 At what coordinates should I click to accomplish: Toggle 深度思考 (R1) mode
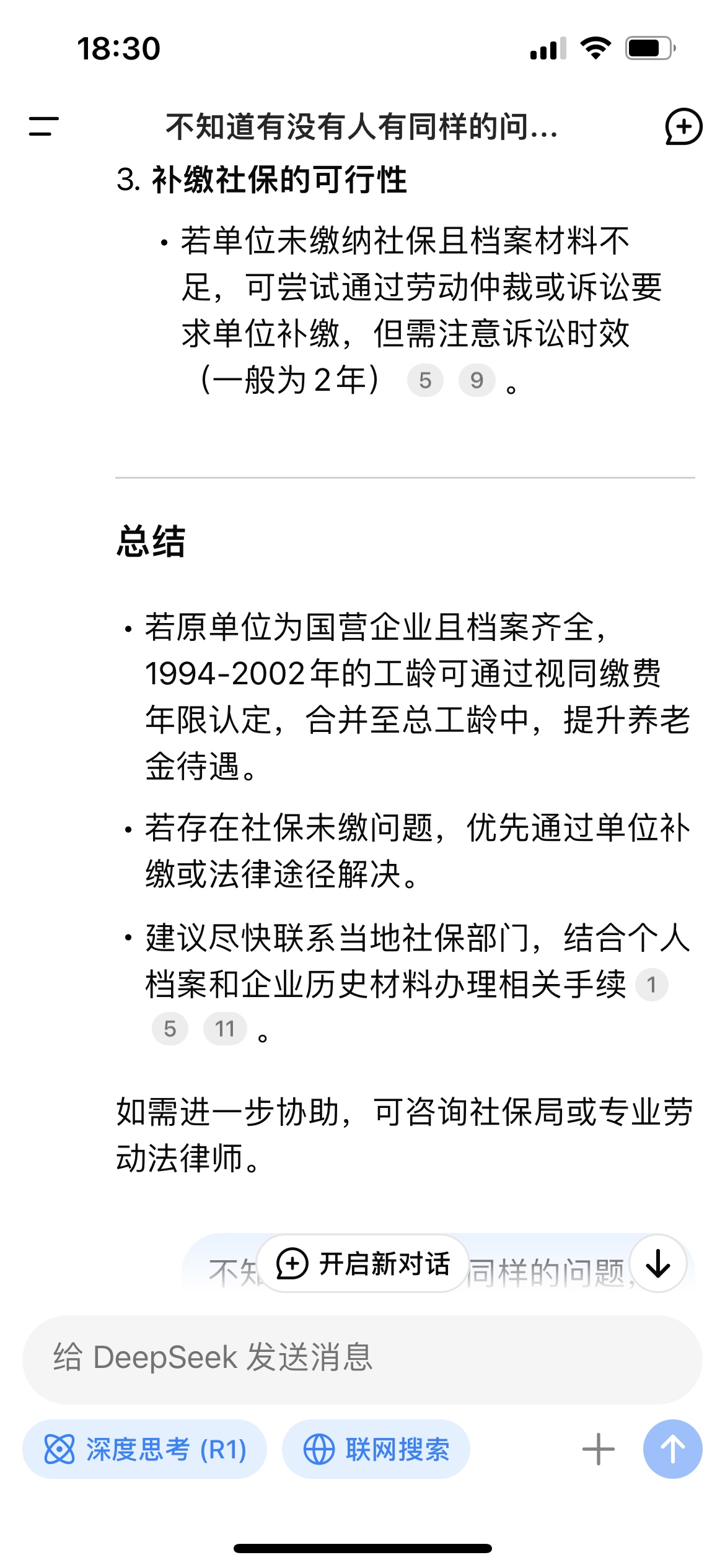(145, 1450)
